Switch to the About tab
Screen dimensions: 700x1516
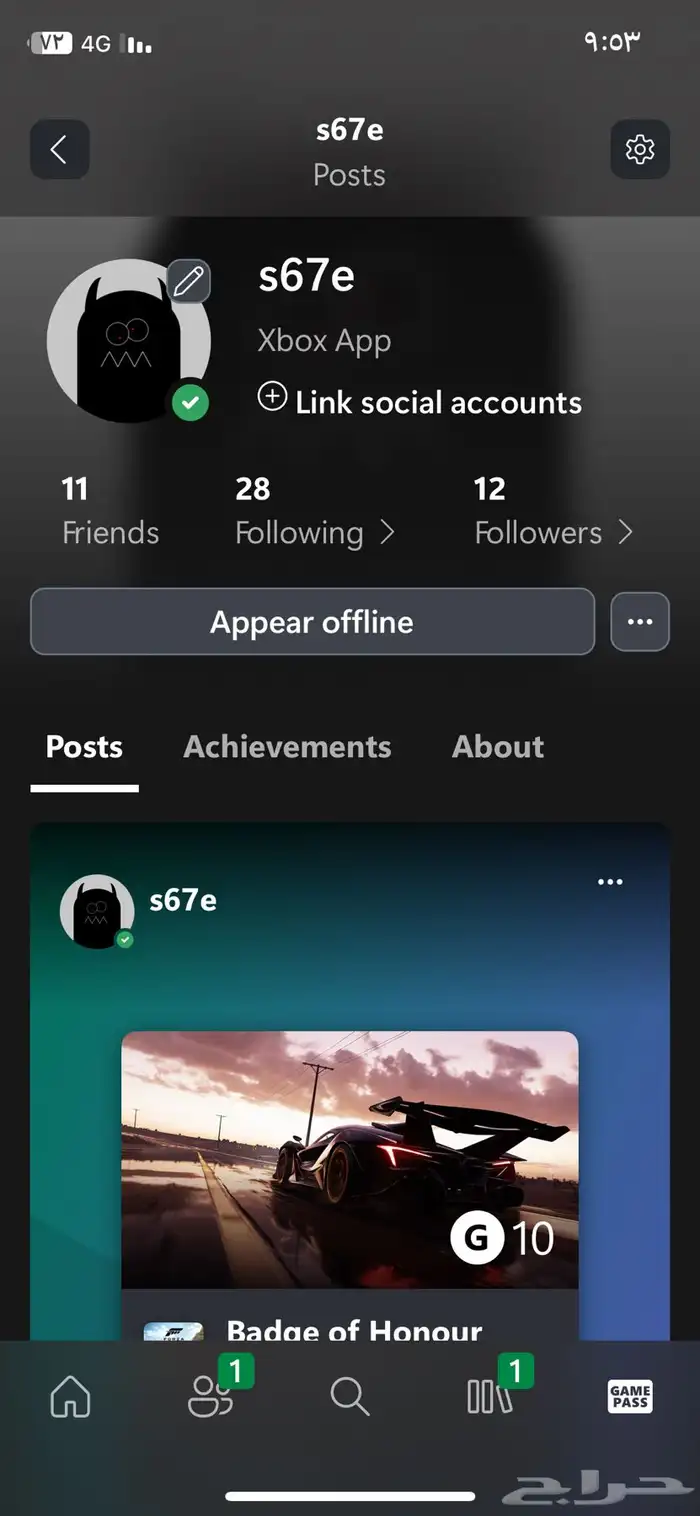(x=498, y=747)
